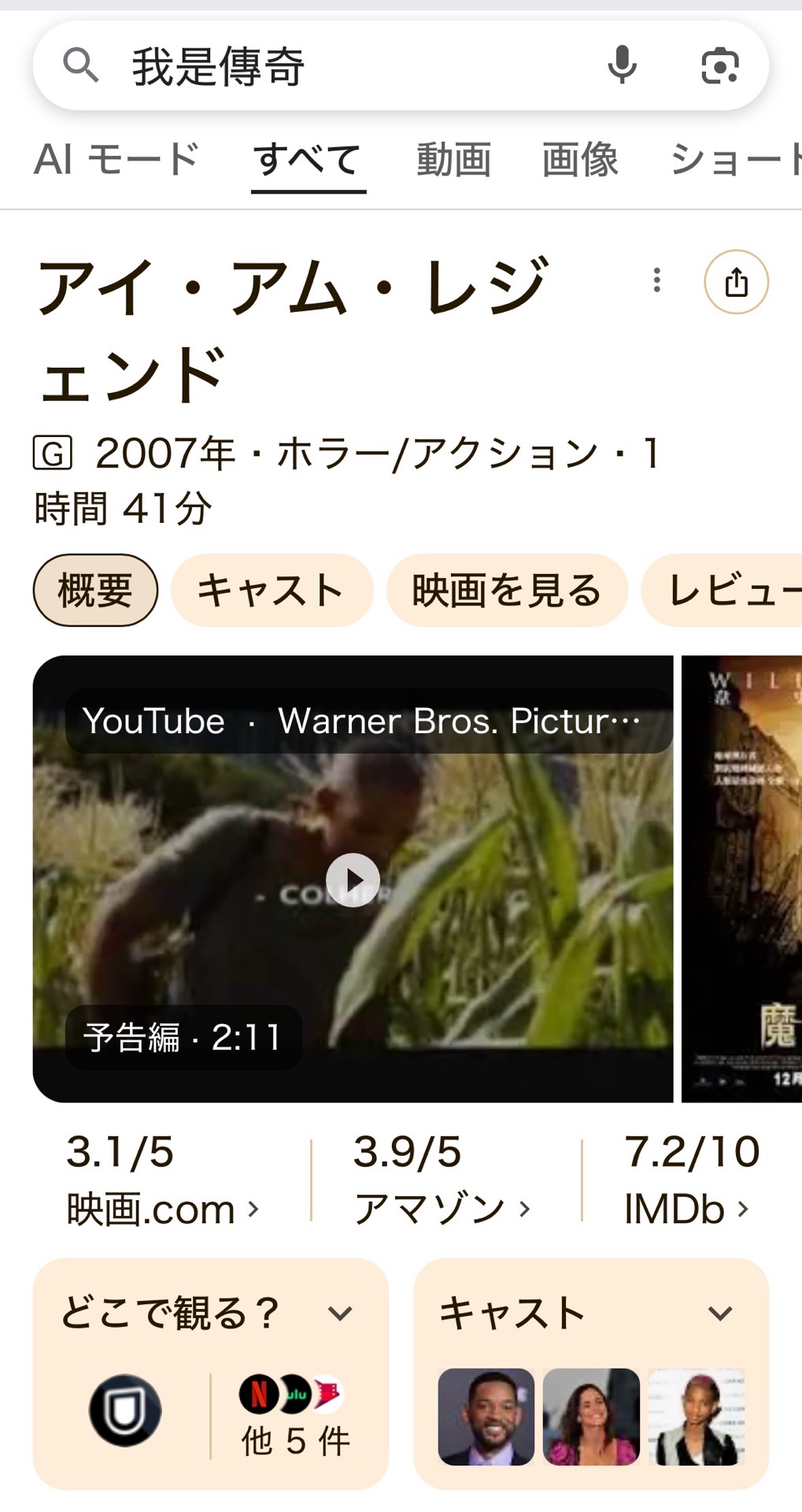Select the キャスト chip

point(271,591)
